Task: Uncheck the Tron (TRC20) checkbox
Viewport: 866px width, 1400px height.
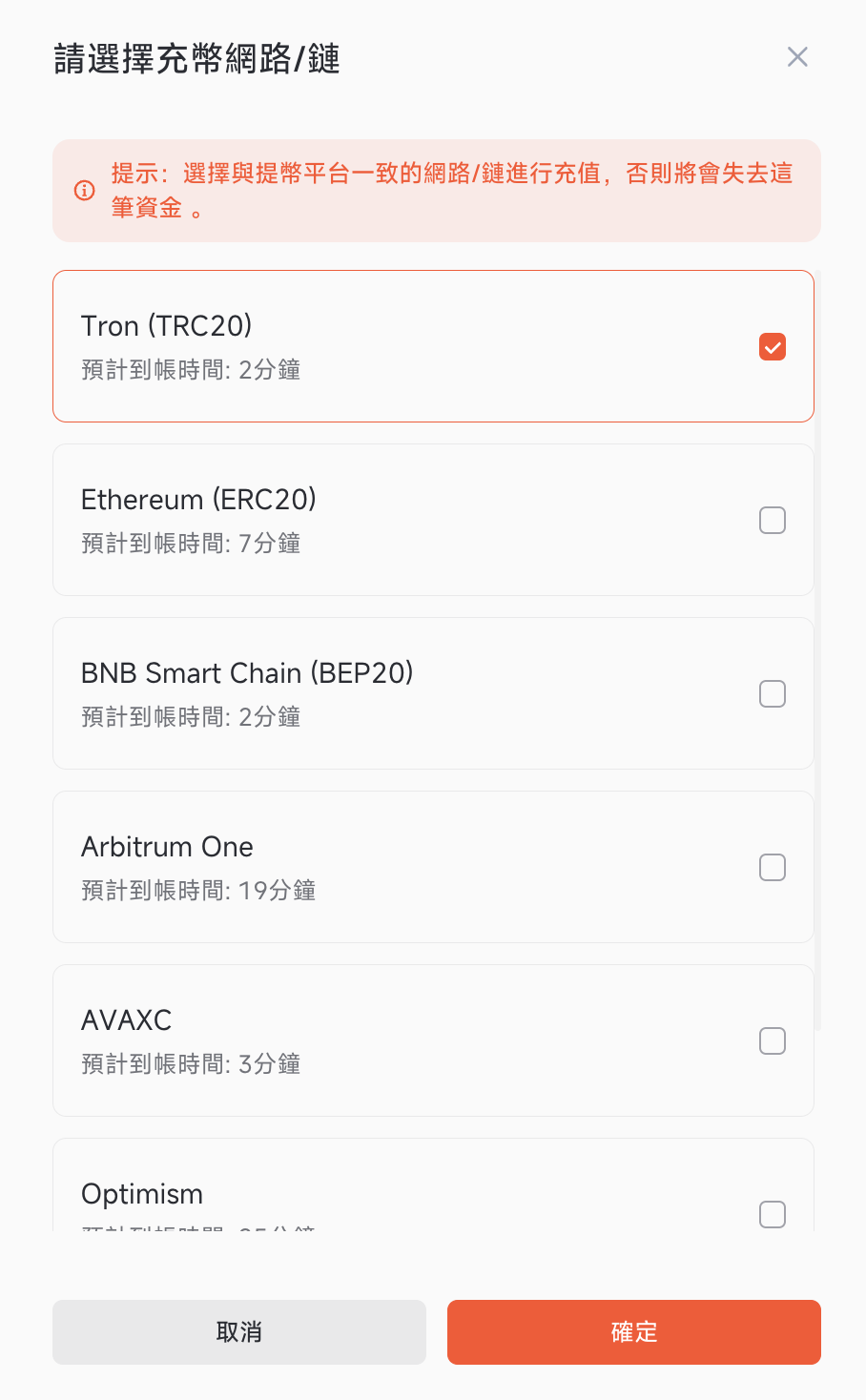Action: pos(773,347)
